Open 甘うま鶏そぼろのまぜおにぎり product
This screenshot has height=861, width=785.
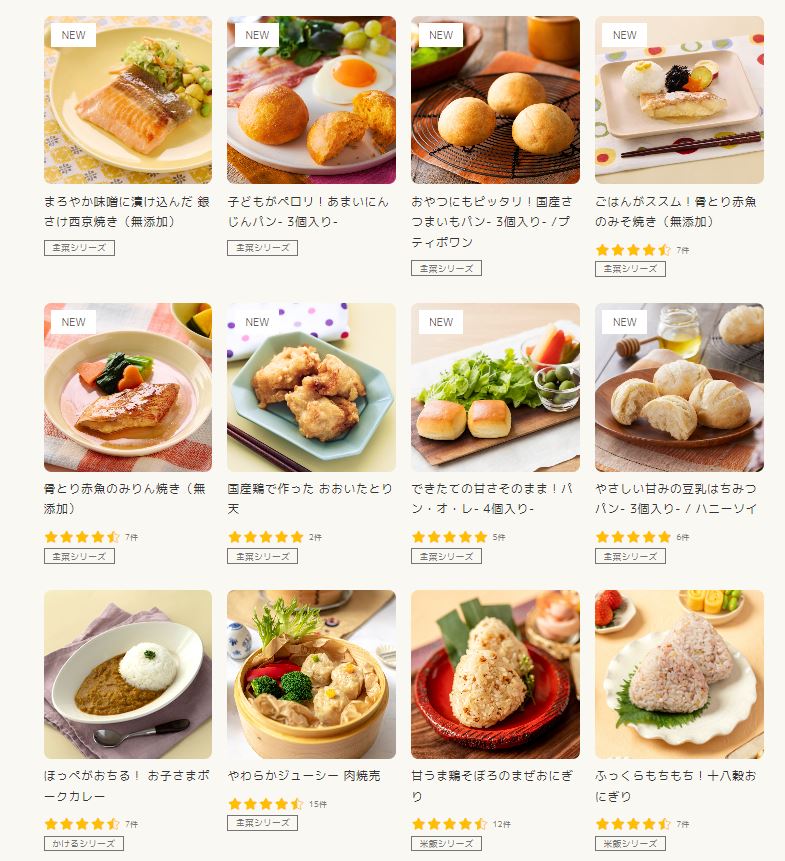[x=495, y=674]
